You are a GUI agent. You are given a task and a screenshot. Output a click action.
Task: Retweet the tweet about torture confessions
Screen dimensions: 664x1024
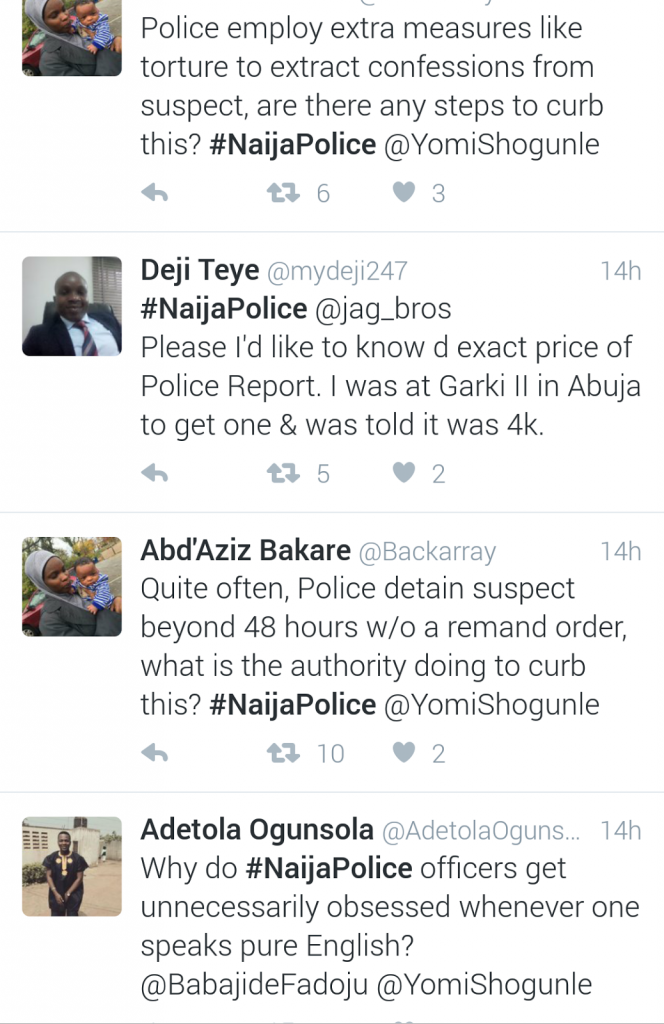click(284, 193)
